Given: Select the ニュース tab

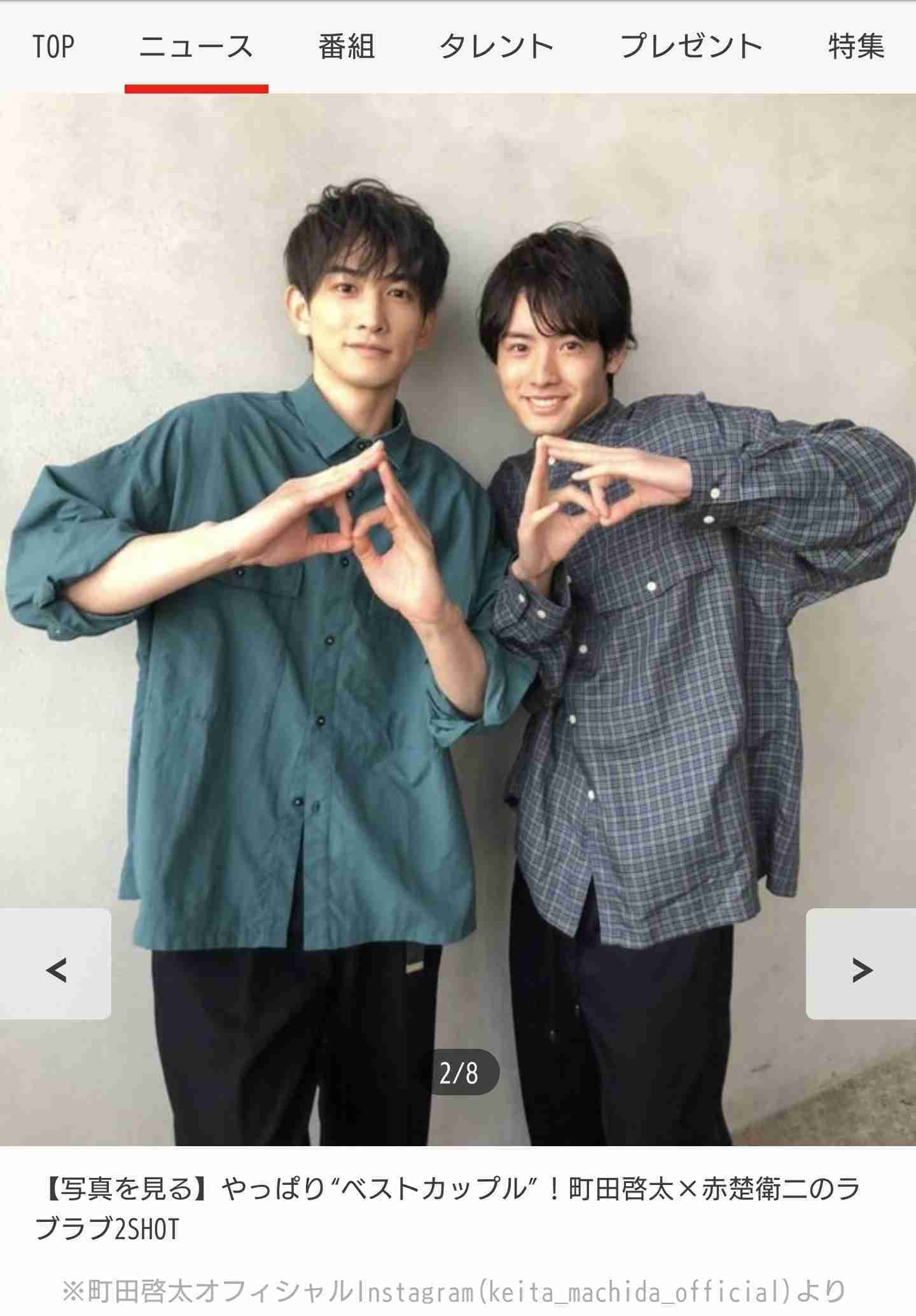Looking at the screenshot, I should (x=196, y=47).
